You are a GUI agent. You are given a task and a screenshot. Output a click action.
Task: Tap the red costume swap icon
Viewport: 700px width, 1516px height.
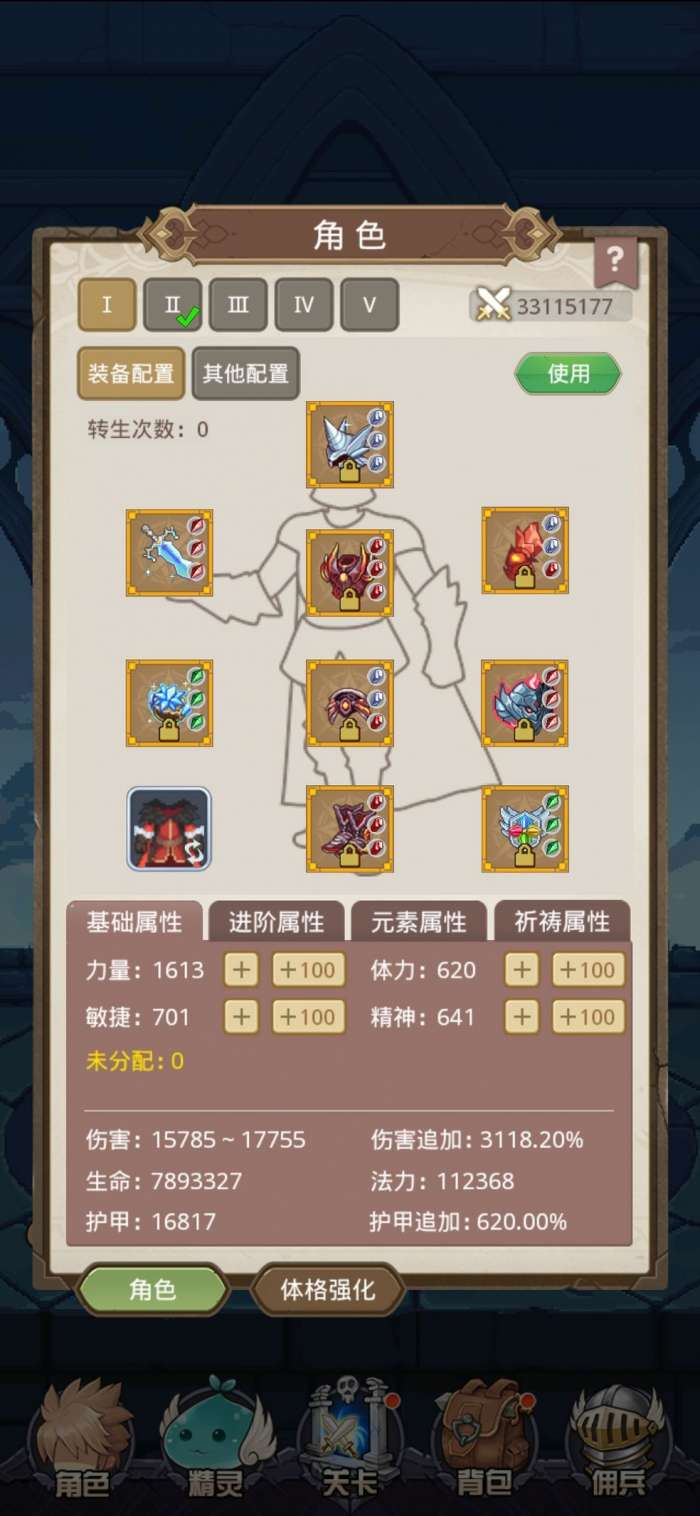click(x=169, y=828)
